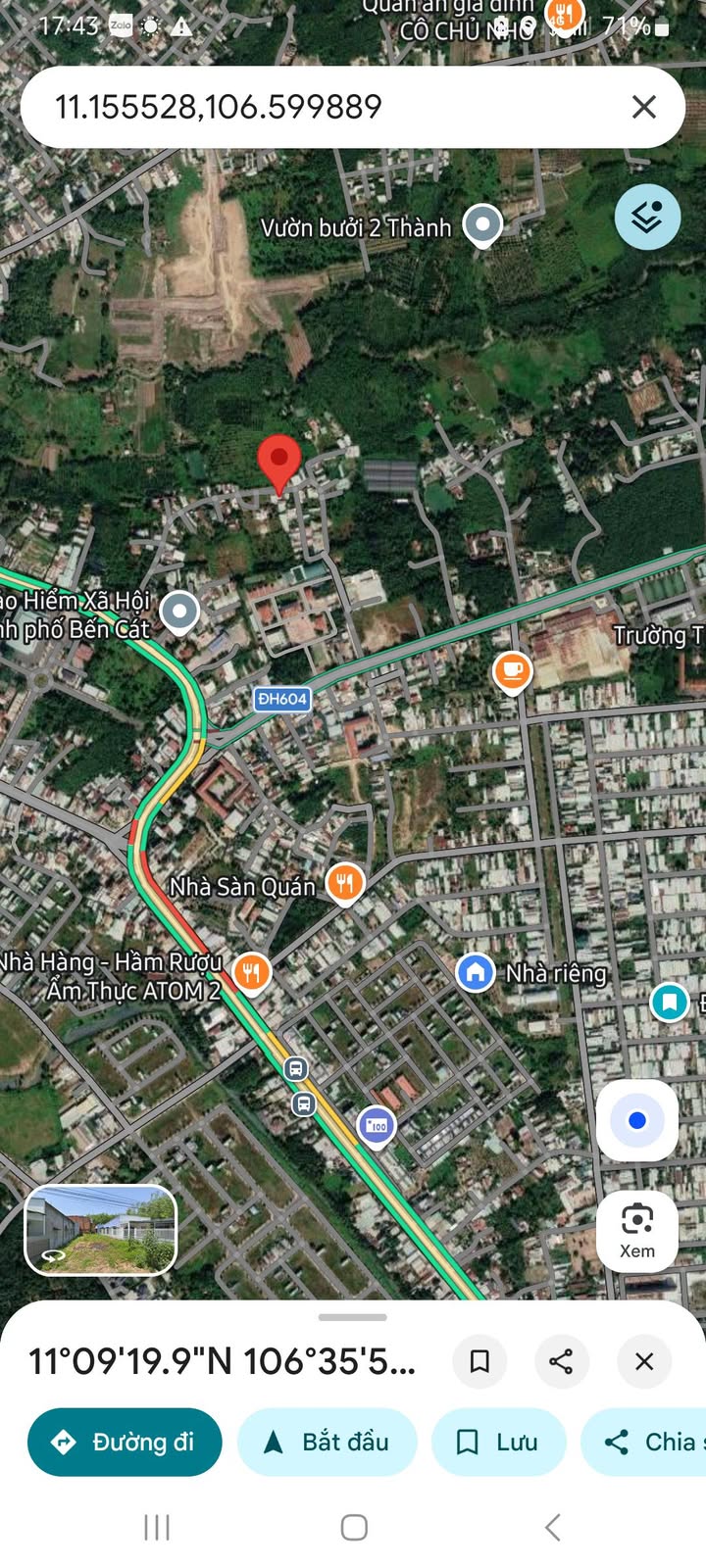Viewport: 706px width, 1568px height.
Task: Open the map layers selector
Action: 647,217
